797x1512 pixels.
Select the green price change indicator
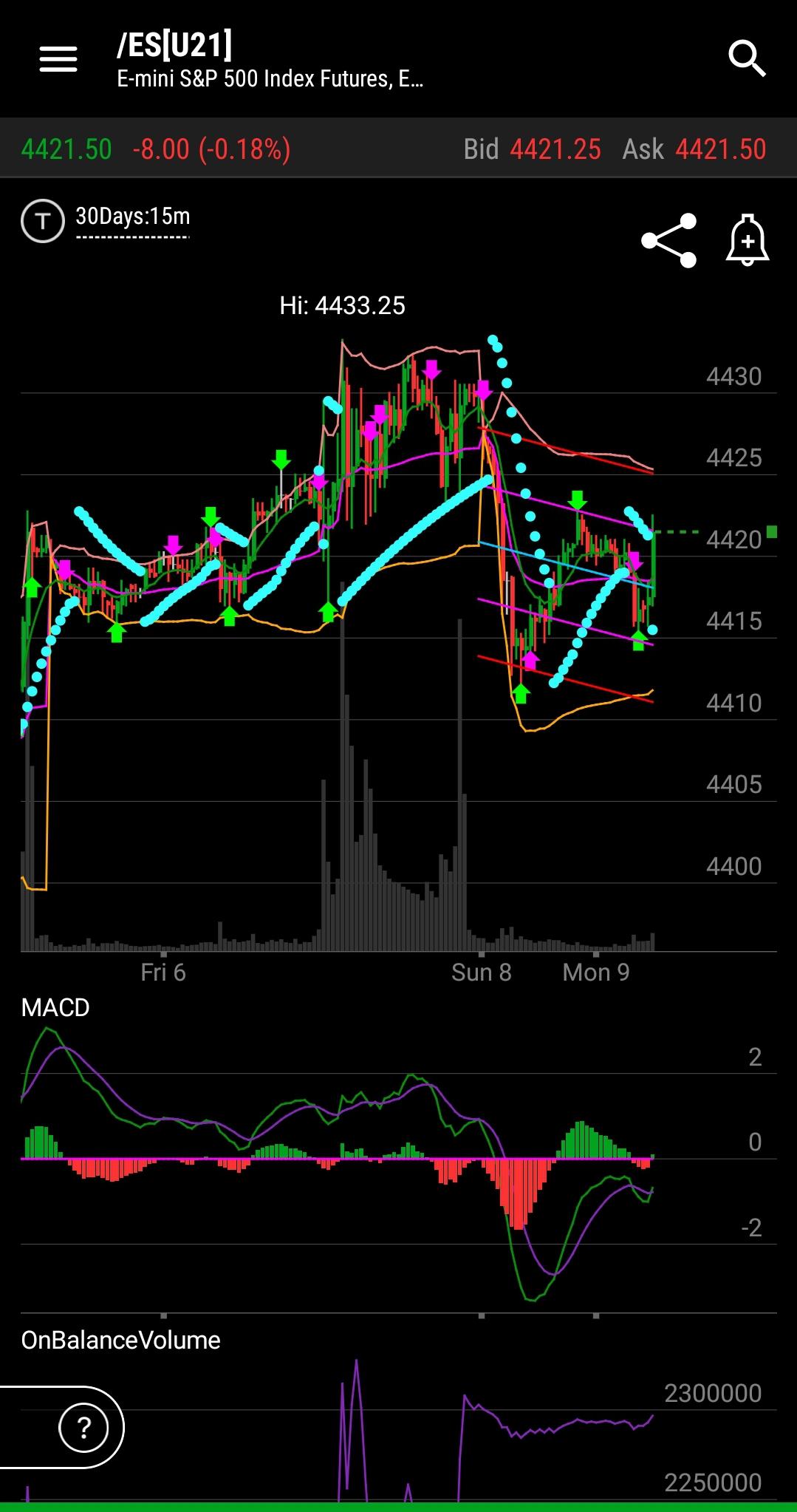pos(66,149)
